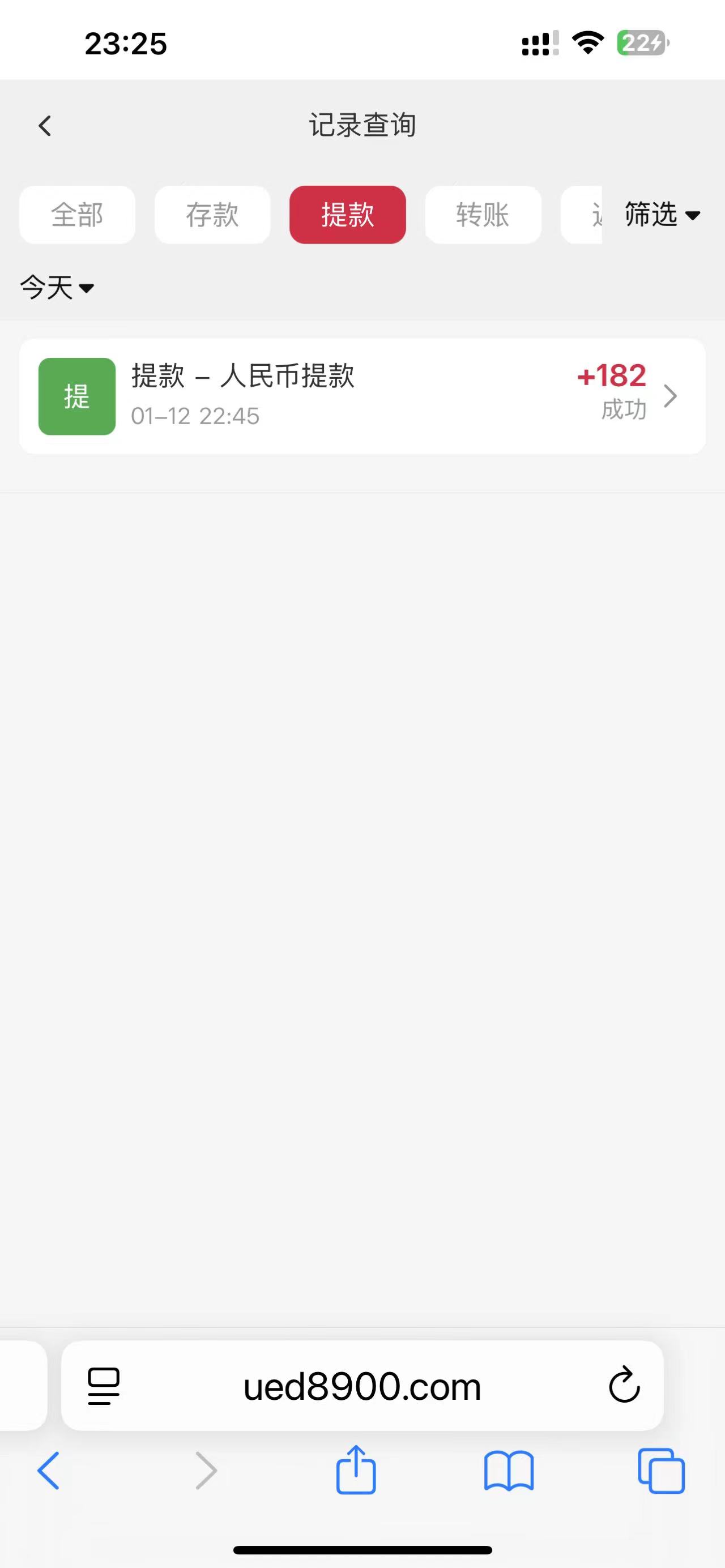Open the 人民币提款 record details

pos(362,396)
